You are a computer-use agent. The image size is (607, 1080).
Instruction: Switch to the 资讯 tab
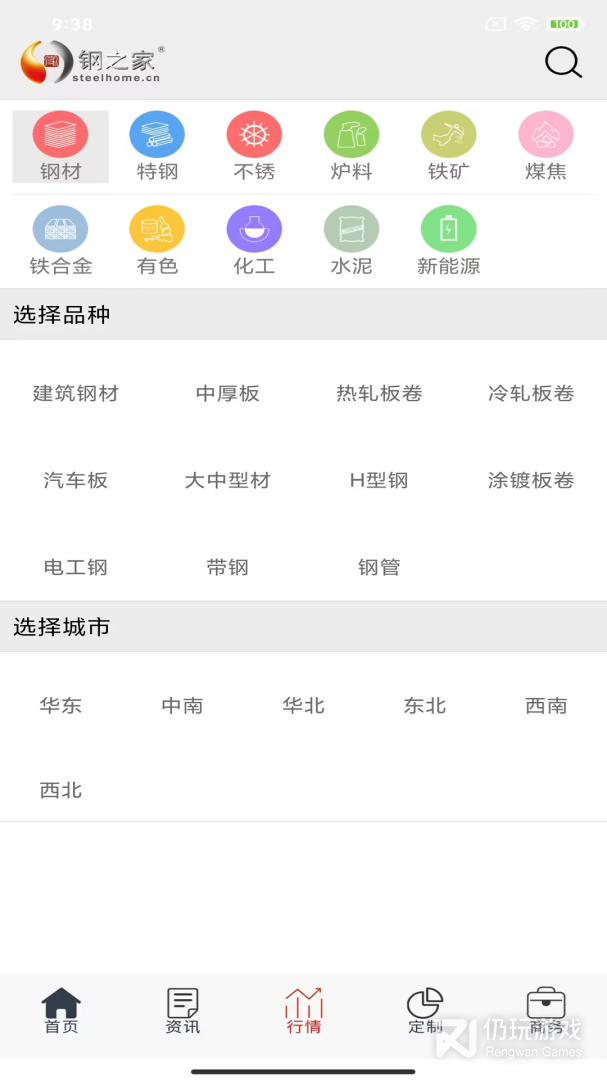click(x=182, y=1010)
